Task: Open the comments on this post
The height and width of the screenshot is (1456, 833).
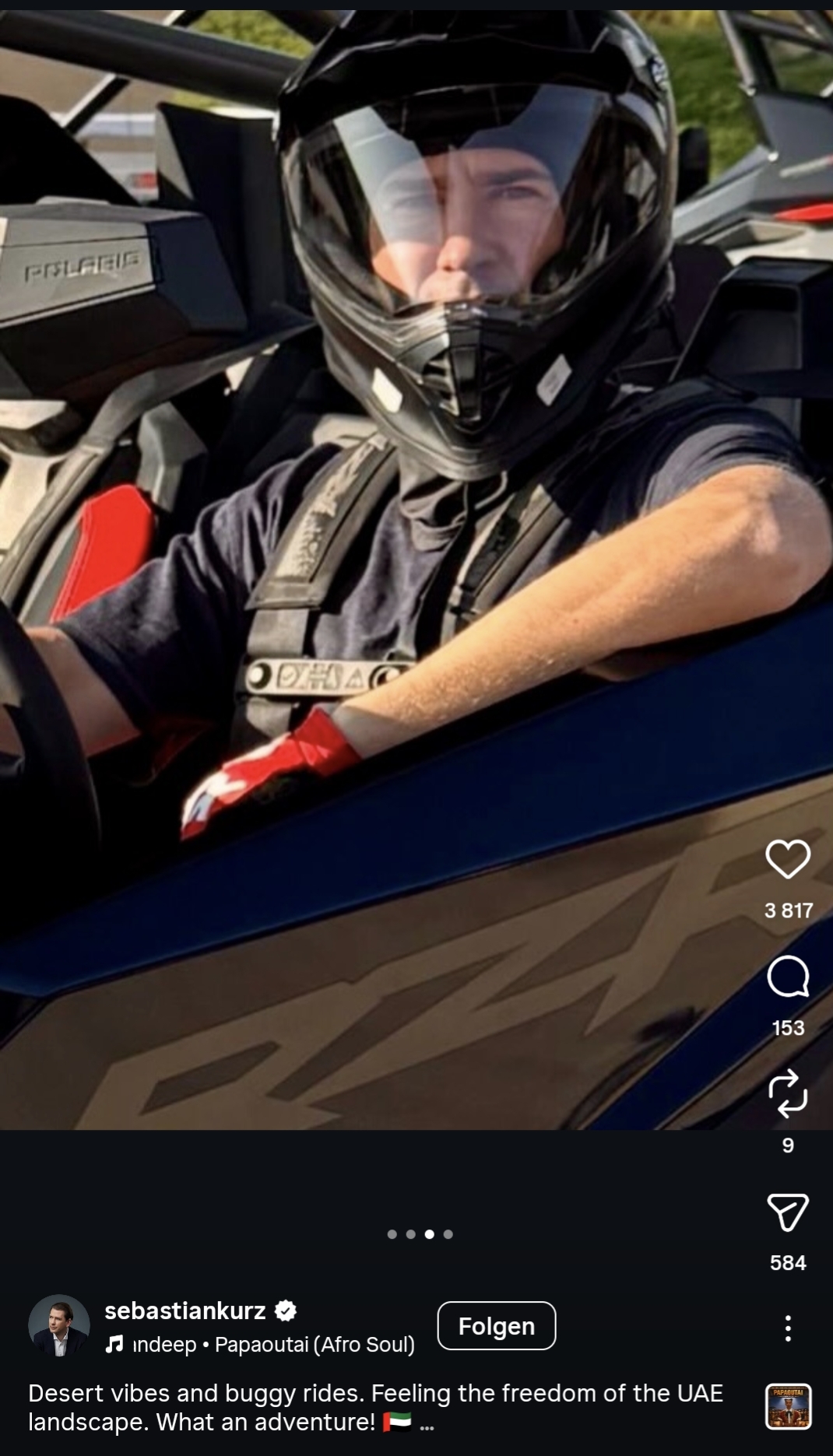Action: (788, 977)
